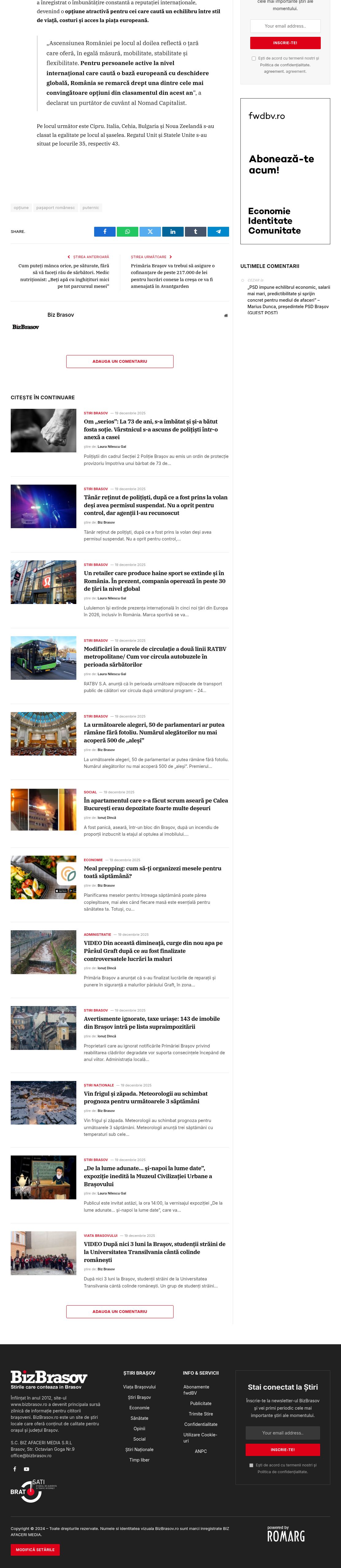
Task: Open the Confidentialitate footer link
Action: (x=201, y=1424)
